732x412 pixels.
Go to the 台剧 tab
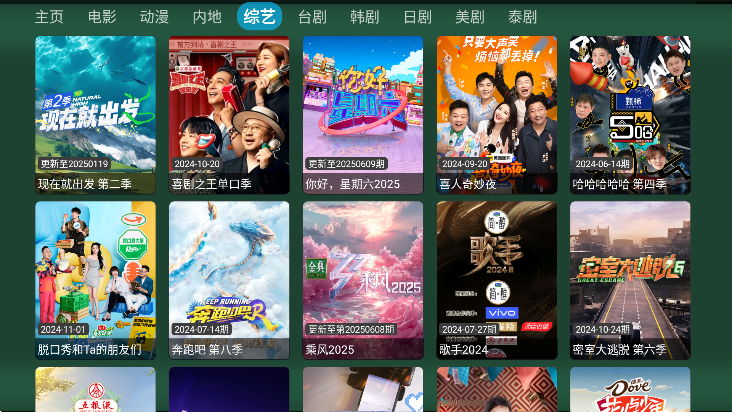click(x=312, y=17)
